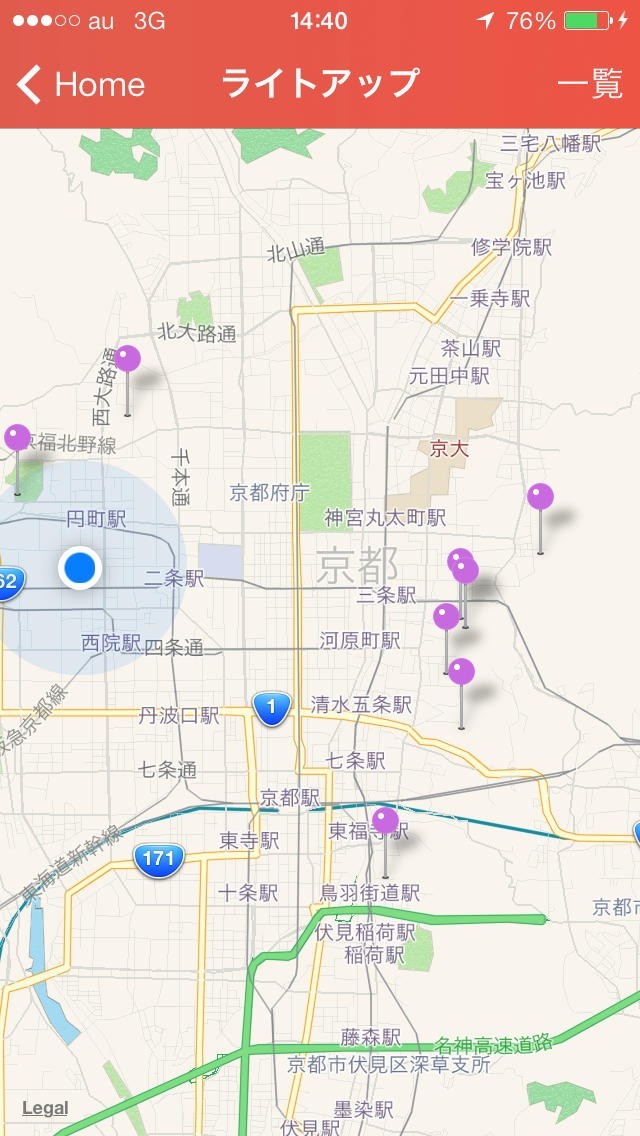The width and height of the screenshot is (640, 1136).
Task: Tap the blue current location dot
Action: (80, 568)
